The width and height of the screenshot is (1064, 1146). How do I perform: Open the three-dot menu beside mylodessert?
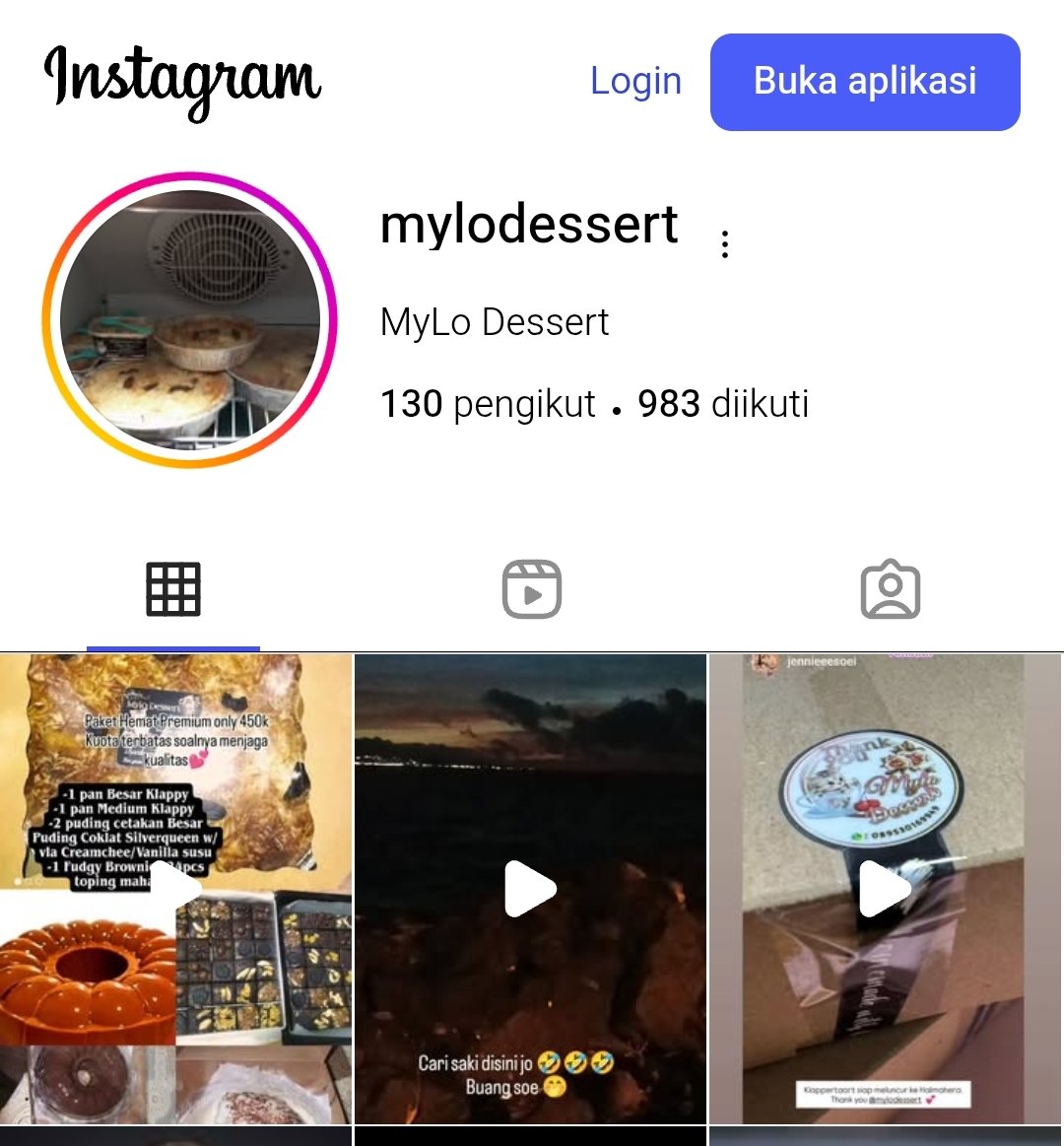click(725, 244)
